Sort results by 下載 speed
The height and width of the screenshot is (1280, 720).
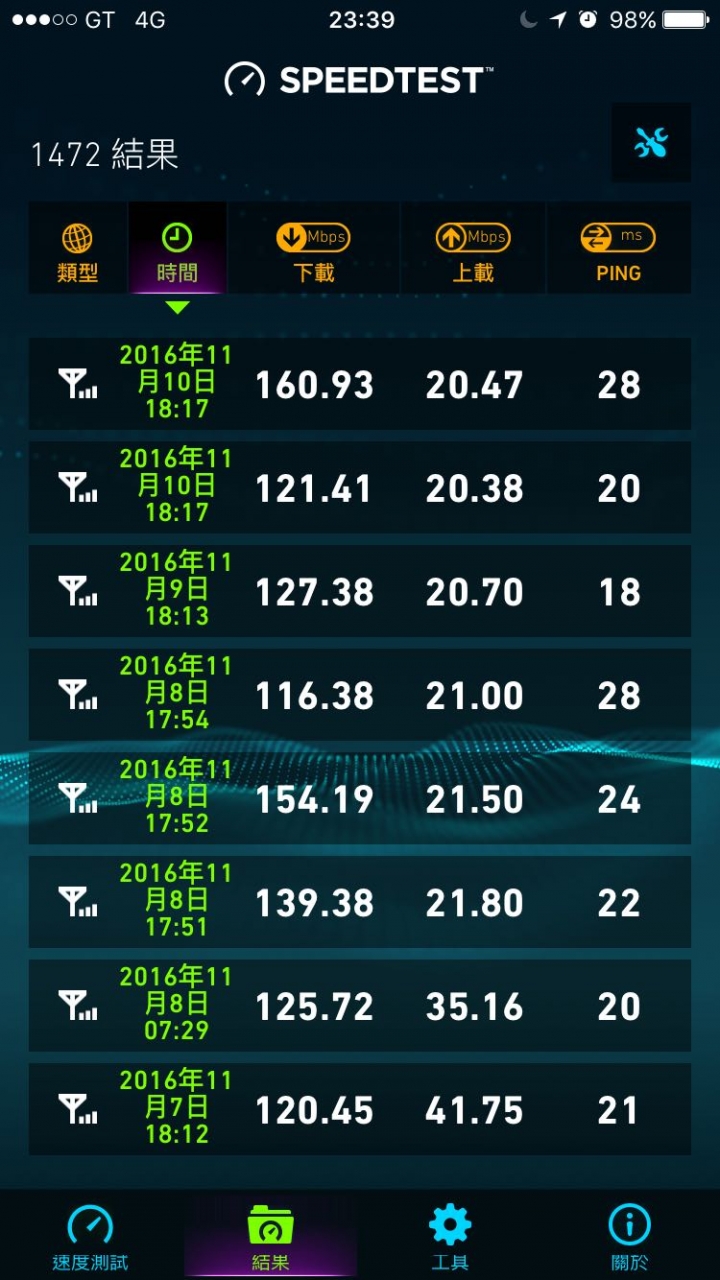tap(314, 248)
